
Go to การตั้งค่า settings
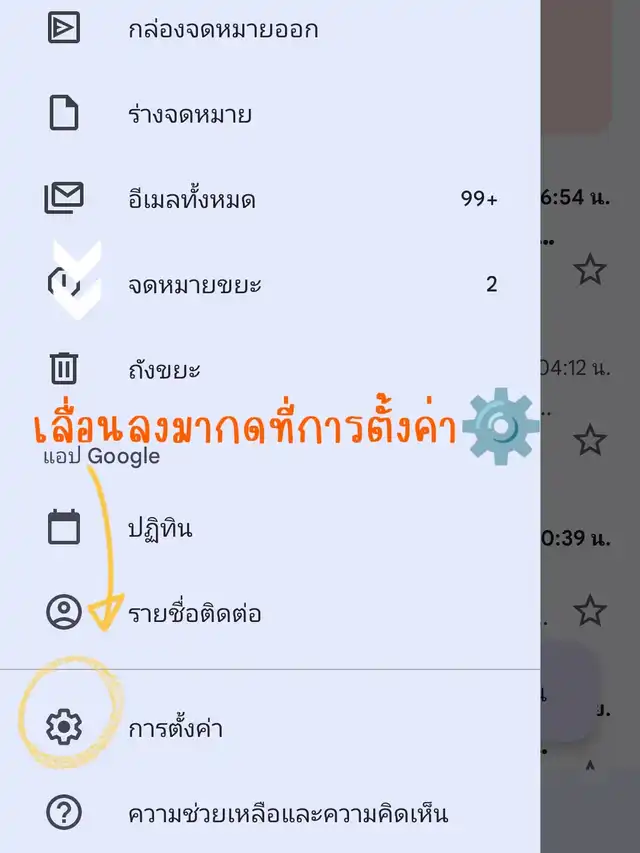tap(174, 728)
